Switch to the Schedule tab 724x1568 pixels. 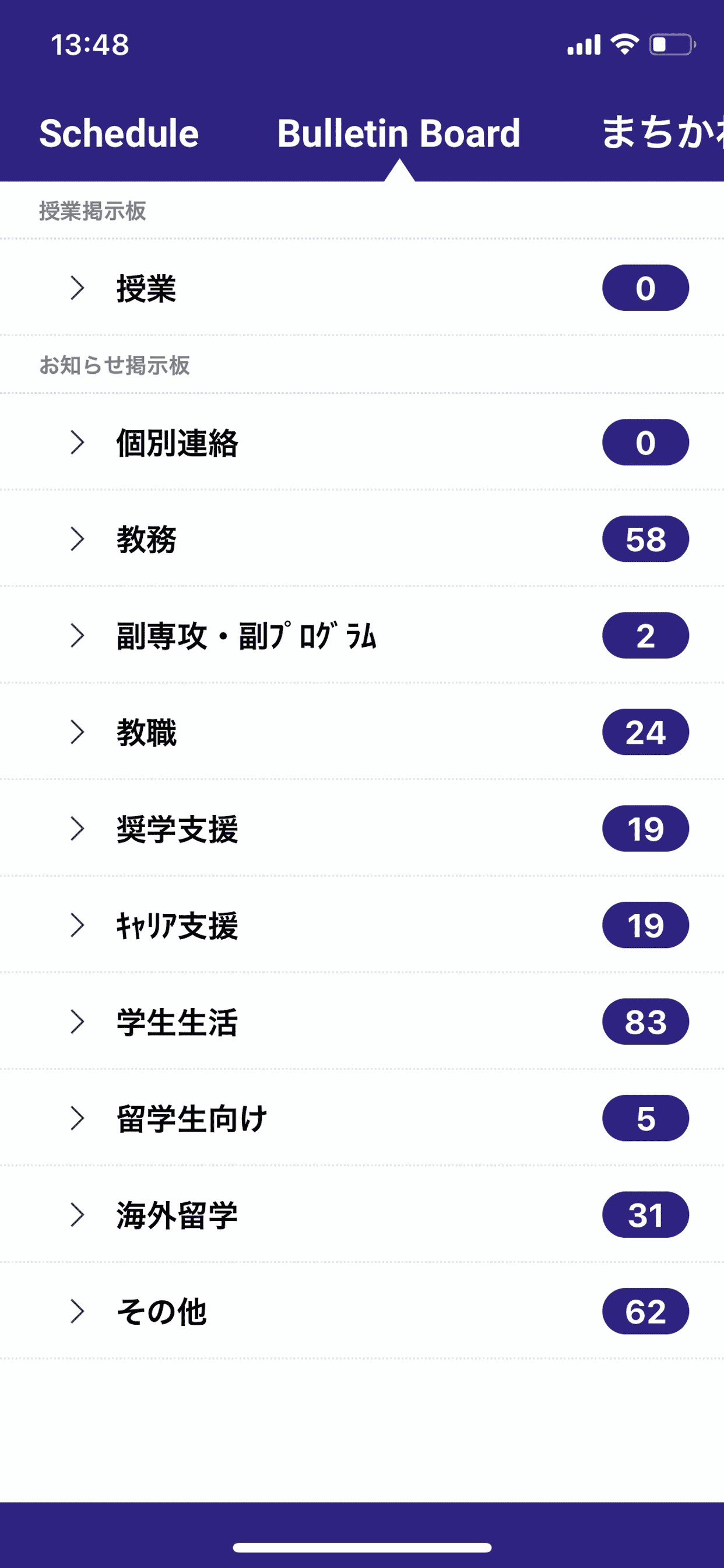120,134
